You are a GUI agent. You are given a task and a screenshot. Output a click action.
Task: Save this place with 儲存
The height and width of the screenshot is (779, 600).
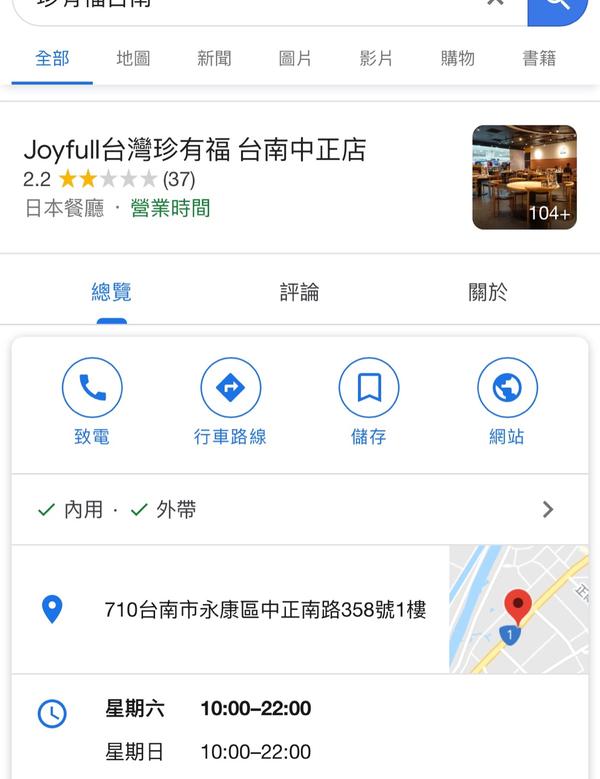[369, 401]
